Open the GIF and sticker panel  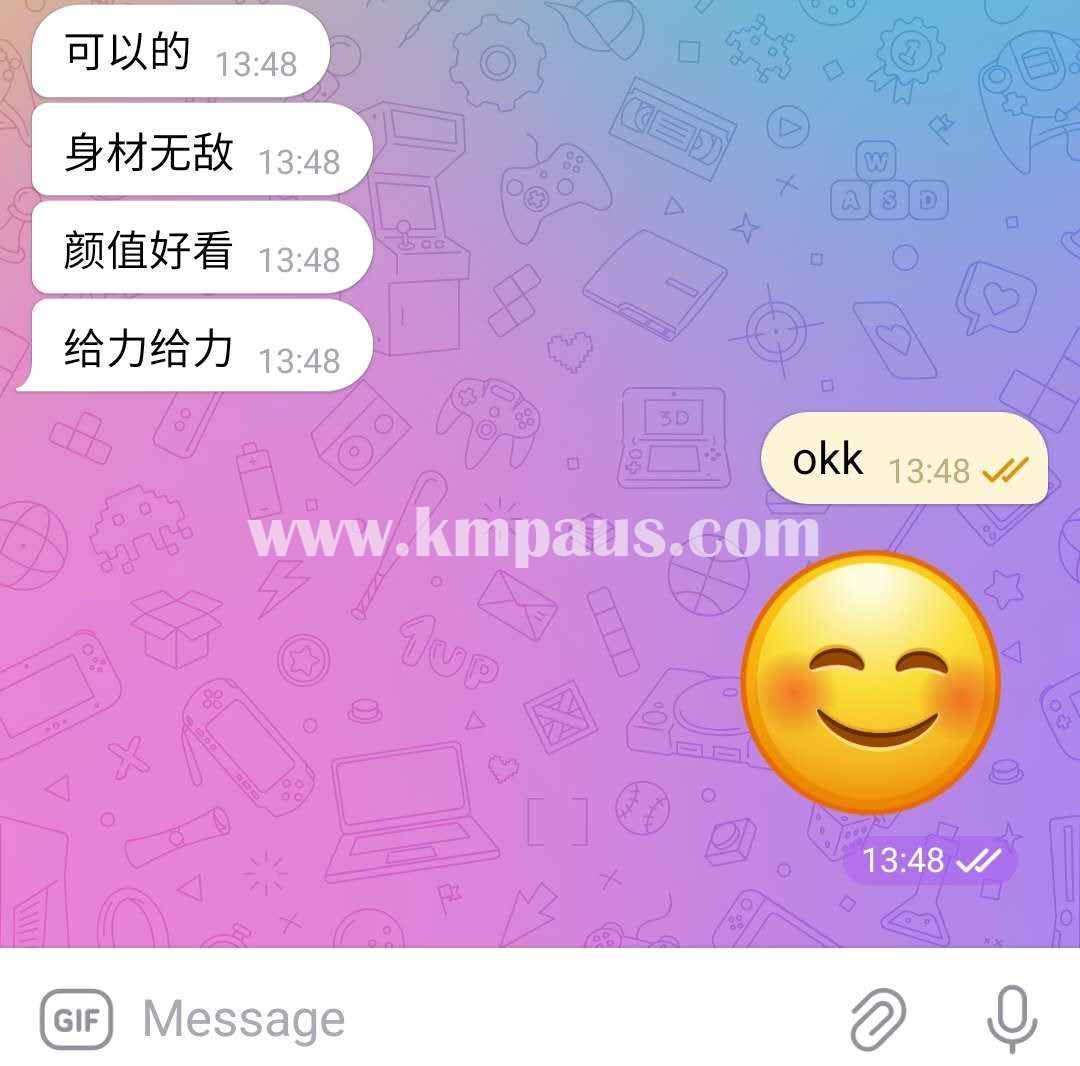[77, 1019]
